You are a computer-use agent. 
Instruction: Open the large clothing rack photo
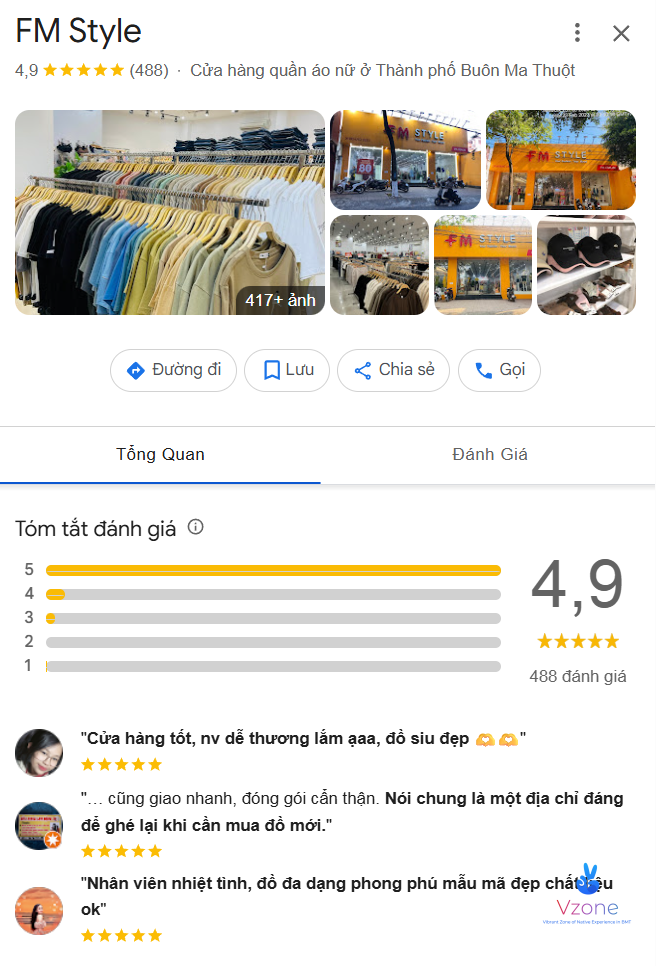click(x=169, y=212)
